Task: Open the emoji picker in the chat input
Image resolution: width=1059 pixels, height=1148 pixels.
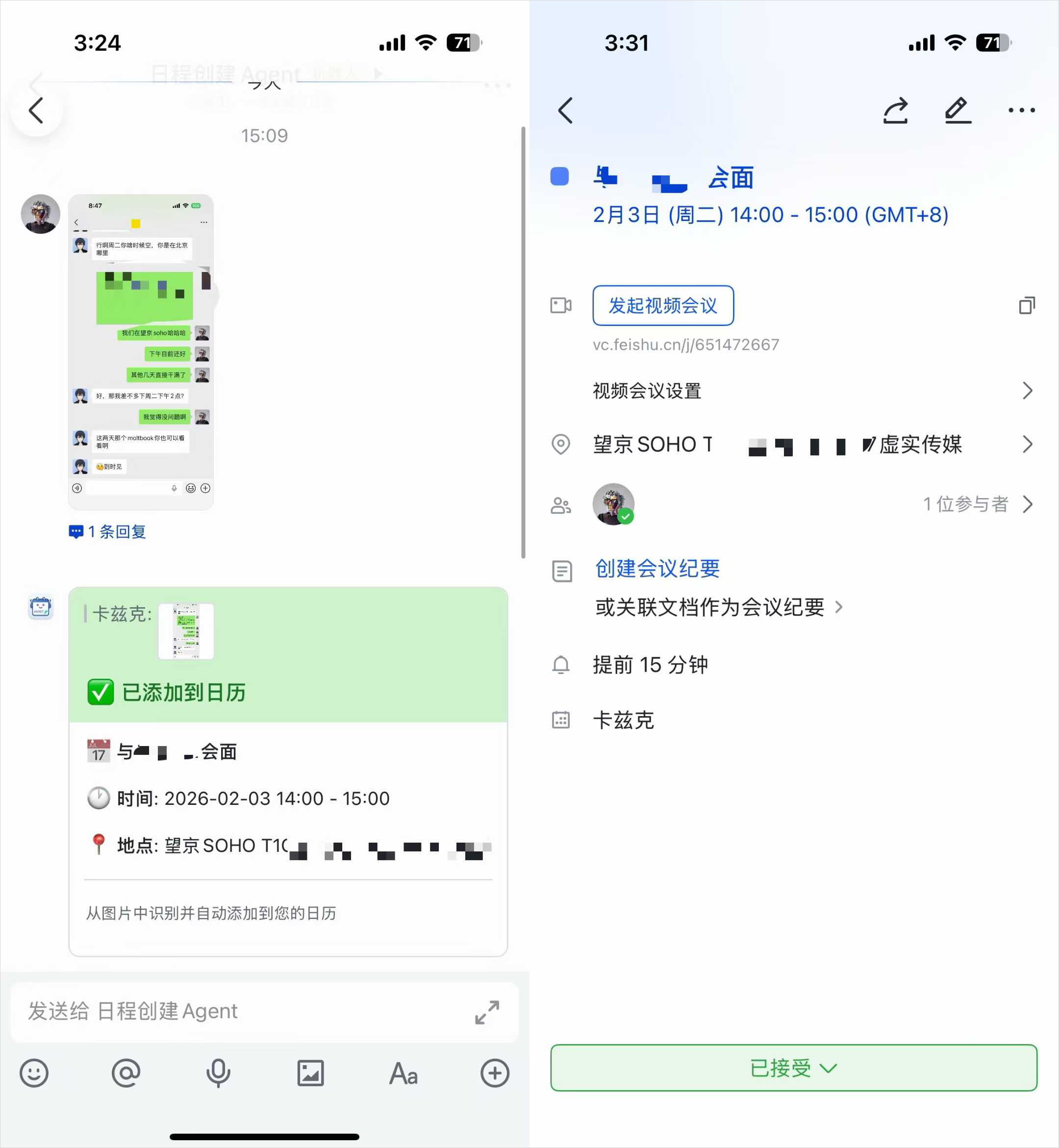Action: [34, 1073]
